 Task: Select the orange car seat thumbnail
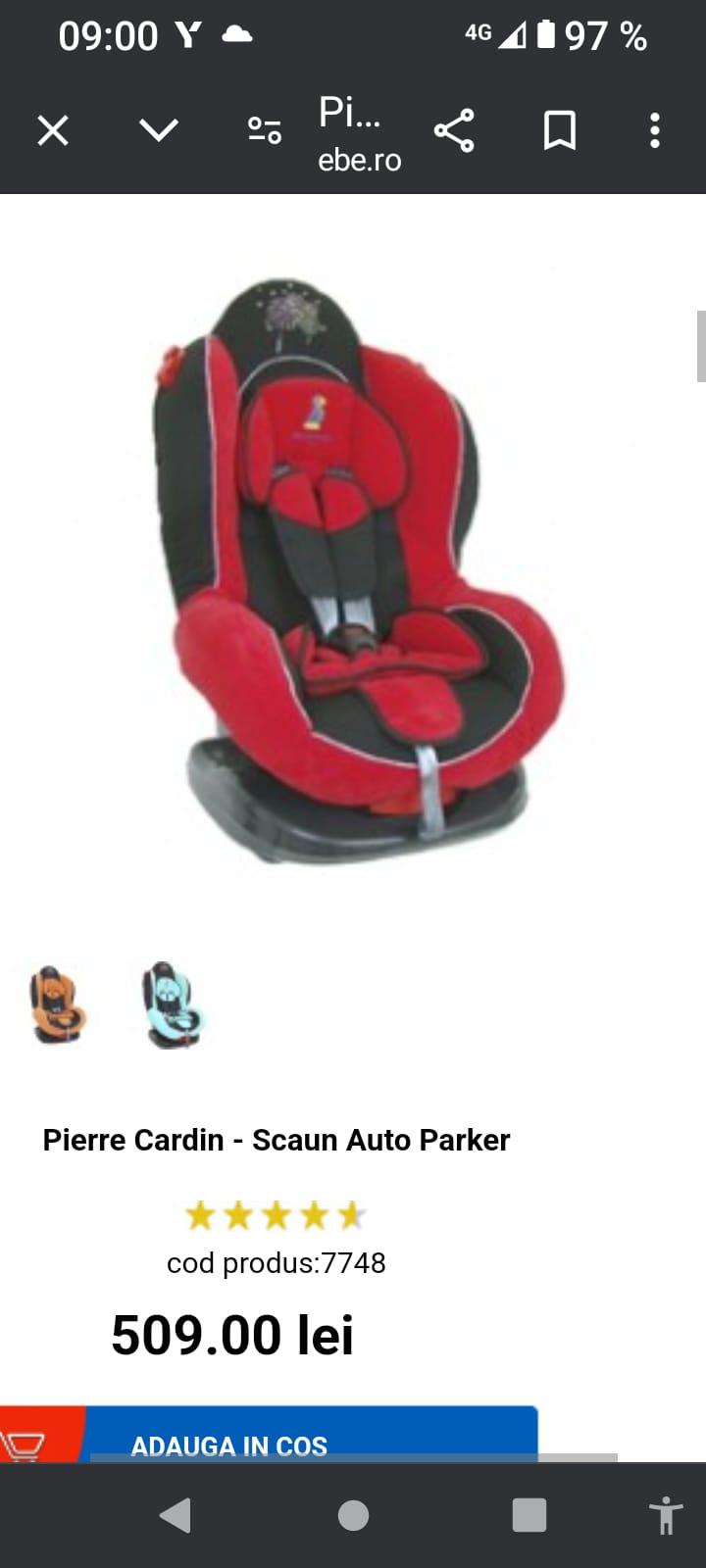point(57,1005)
